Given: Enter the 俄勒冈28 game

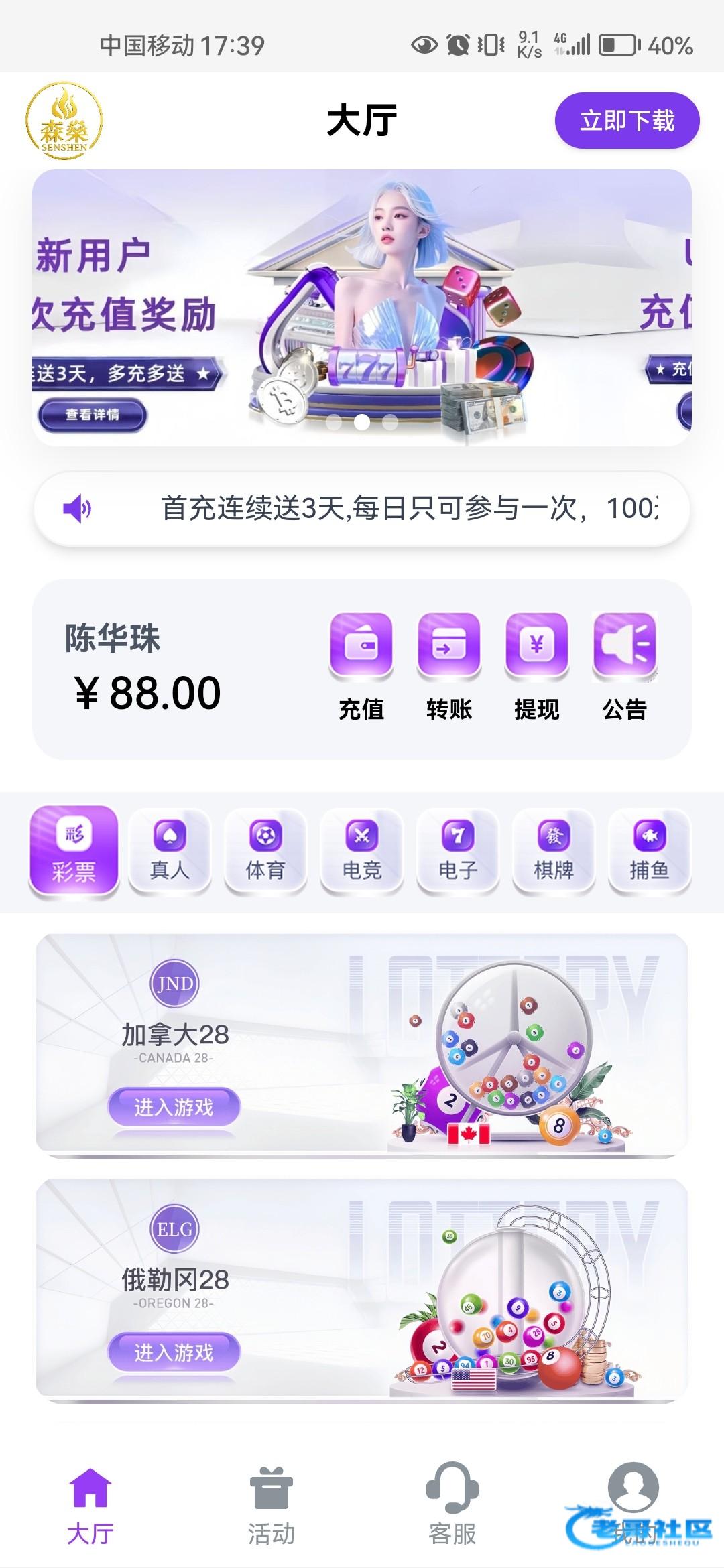Looking at the screenshot, I should 174,1352.
